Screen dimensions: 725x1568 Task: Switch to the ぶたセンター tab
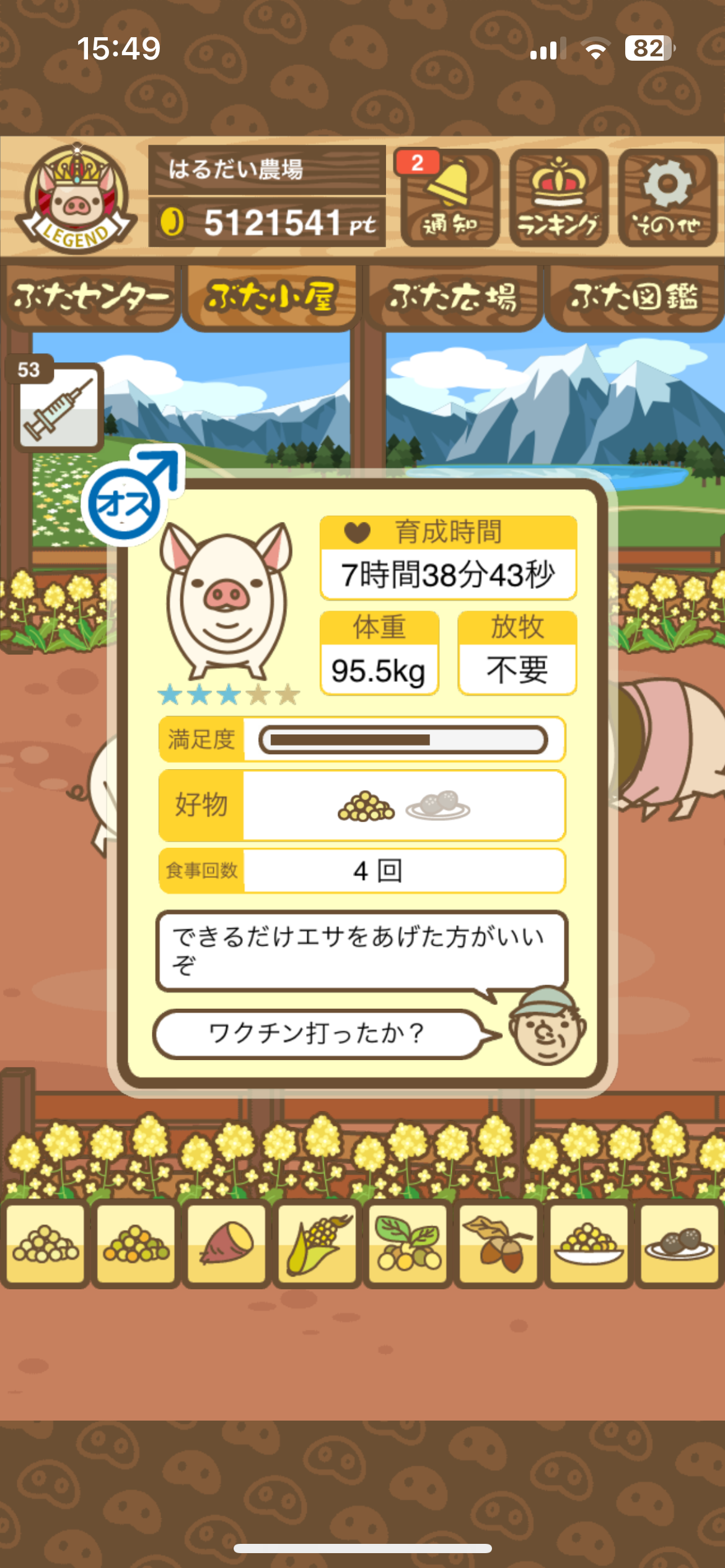(x=90, y=297)
